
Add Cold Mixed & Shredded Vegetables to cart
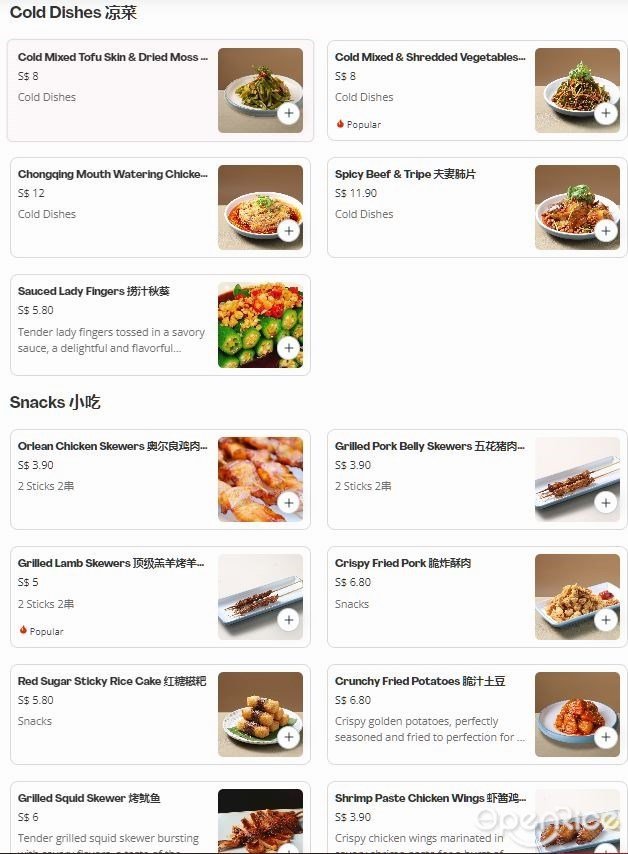(x=605, y=114)
